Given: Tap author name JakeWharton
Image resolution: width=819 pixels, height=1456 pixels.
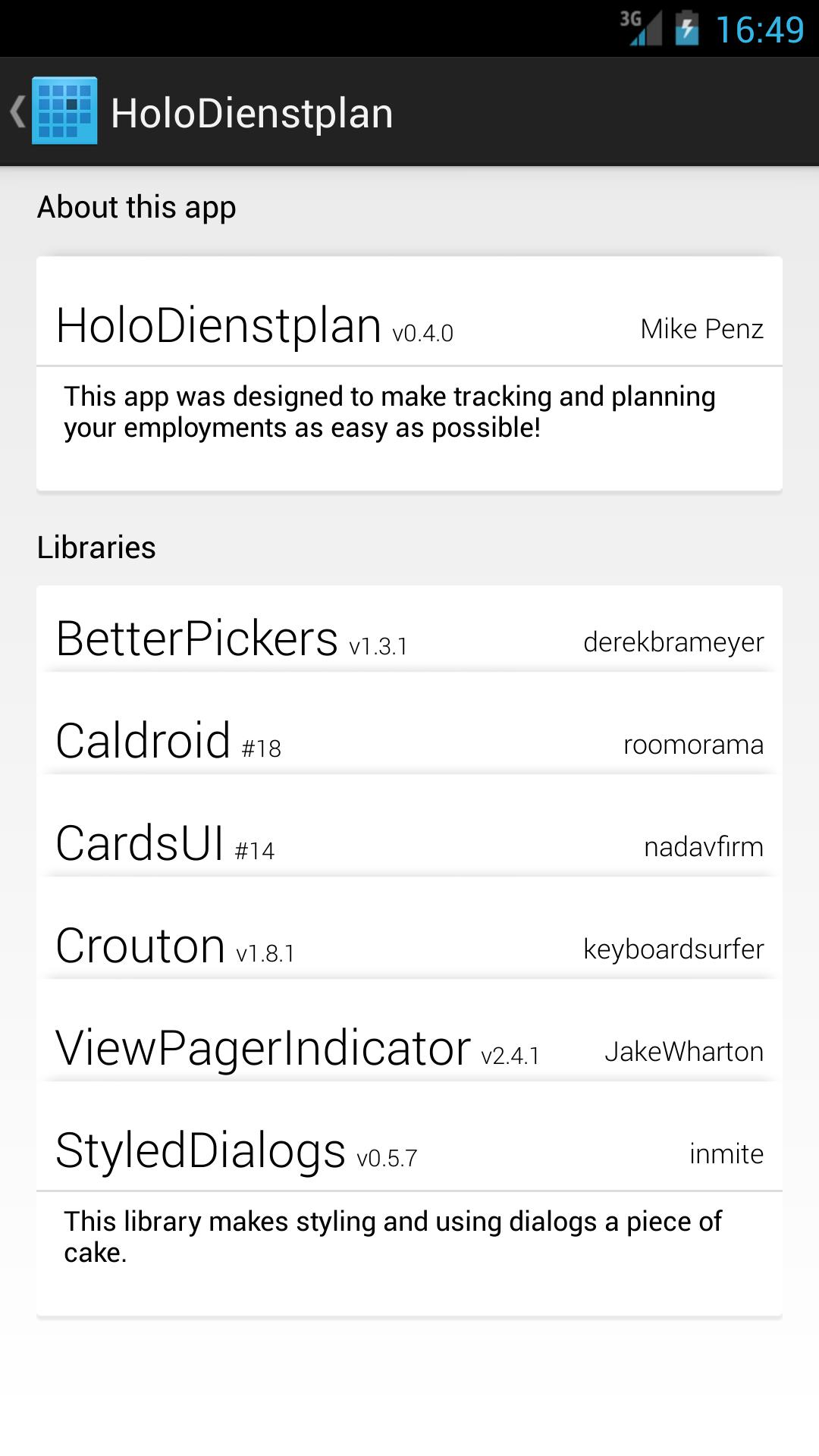Looking at the screenshot, I should coord(685,1051).
